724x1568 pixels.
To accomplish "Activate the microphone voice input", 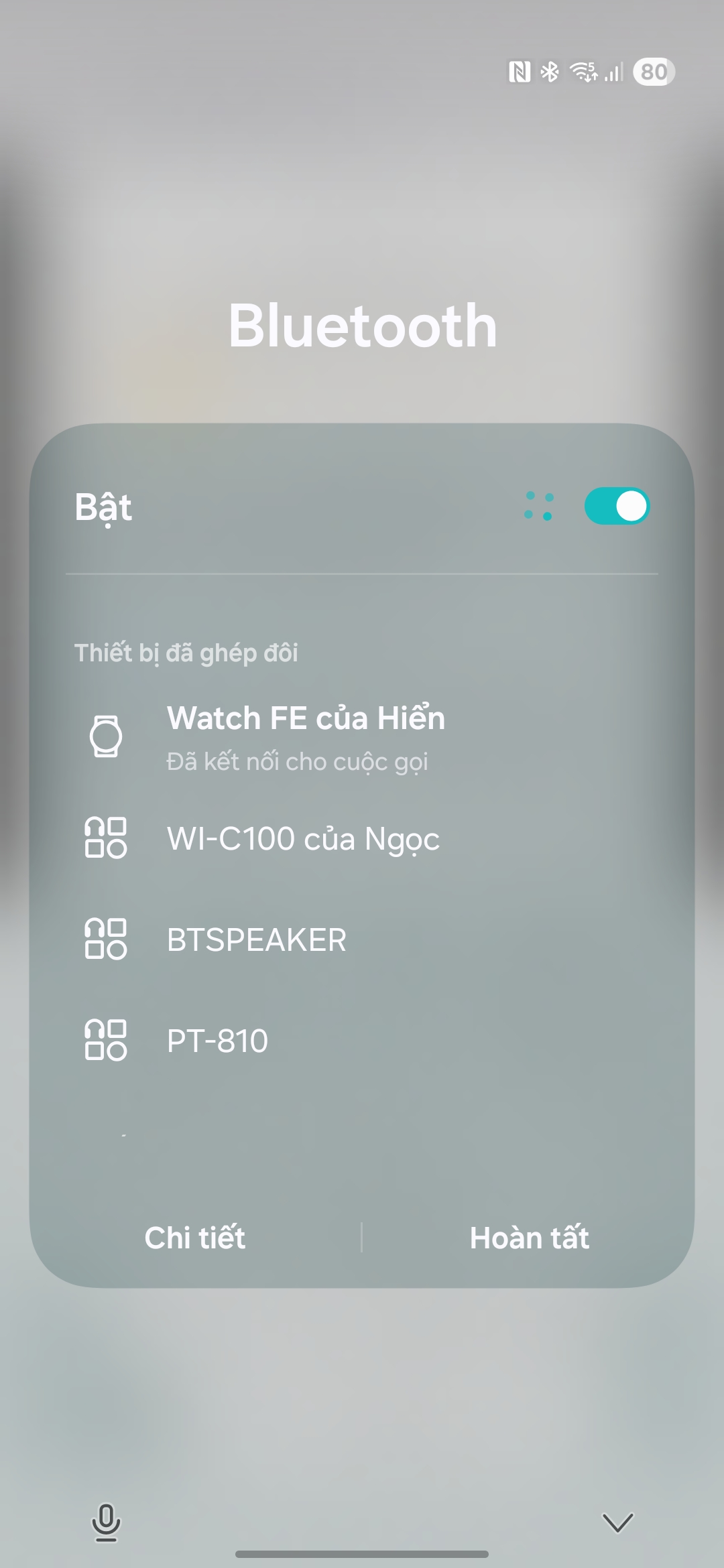I will [x=106, y=1522].
